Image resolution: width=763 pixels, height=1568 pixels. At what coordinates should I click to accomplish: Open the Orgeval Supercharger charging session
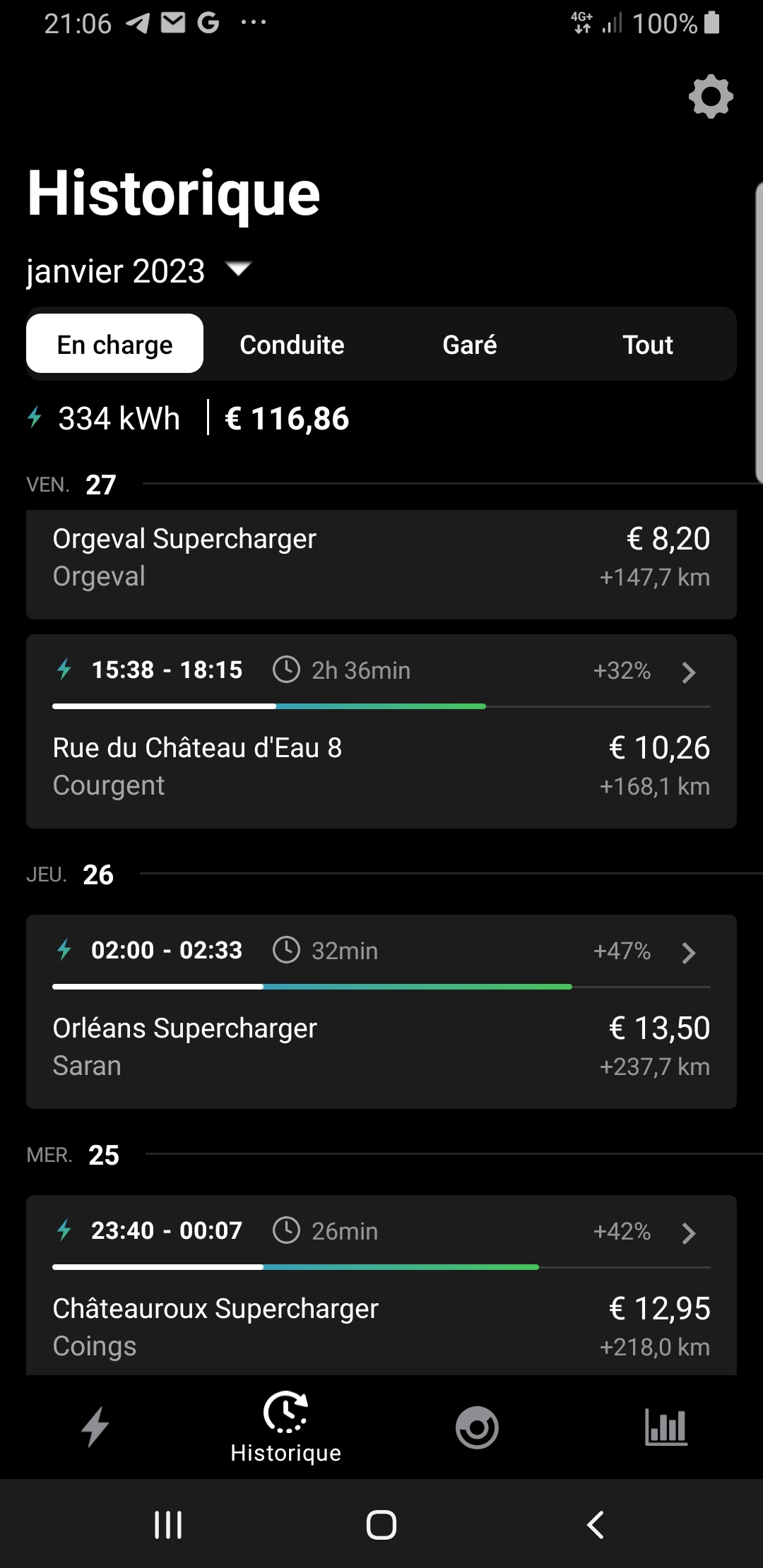pyautogui.click(x=381, y=558)
